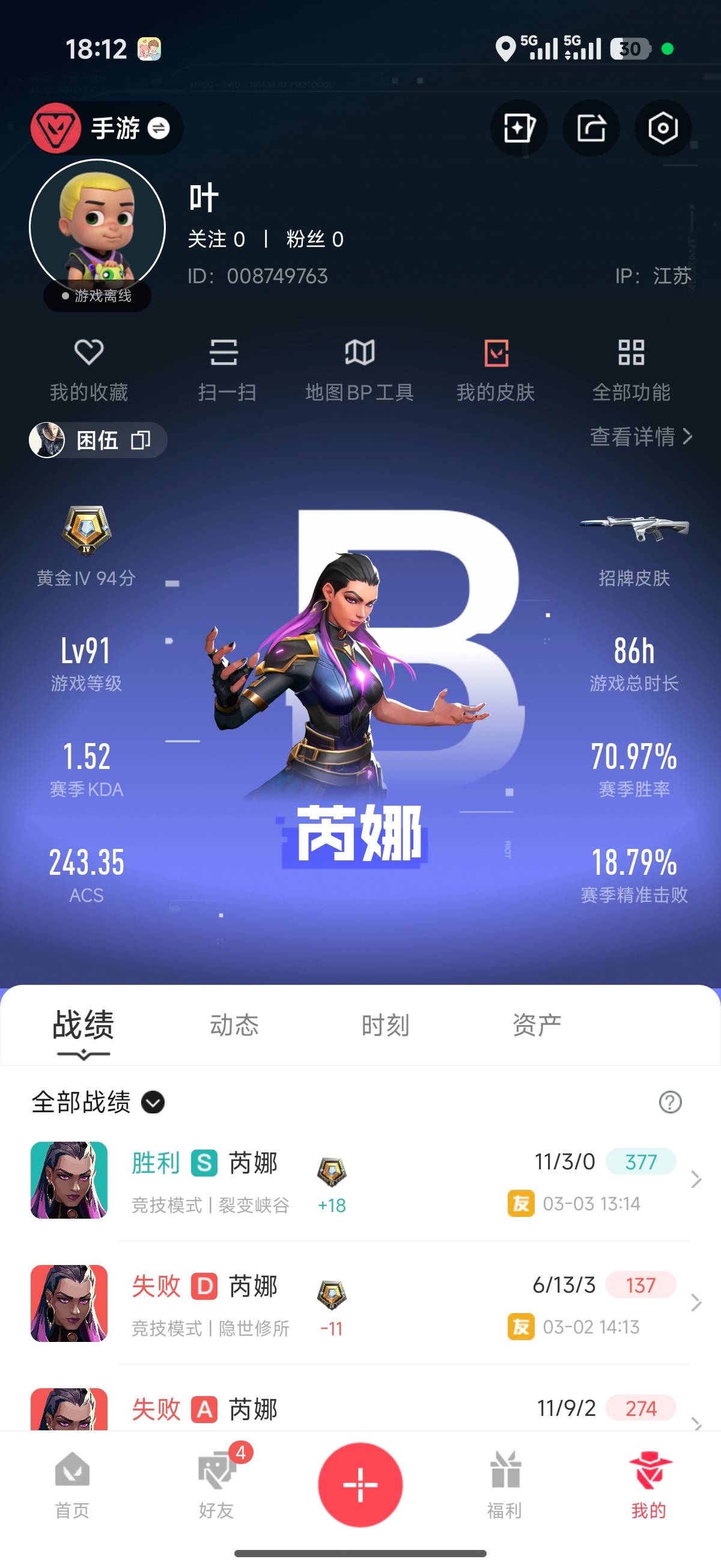Switch to the 时刻 tab
The image size is (721, 1568).
[x=385, y=1025]
